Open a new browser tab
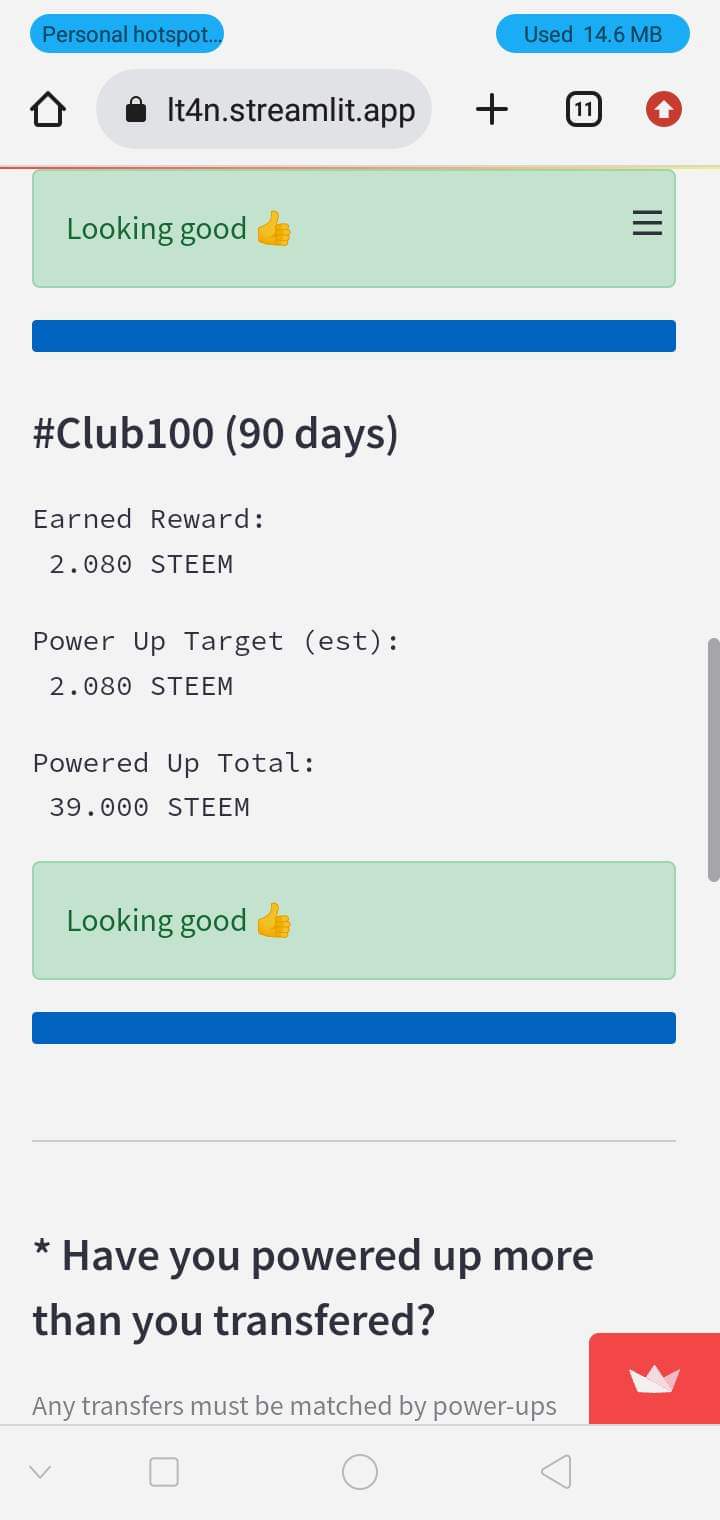Image resolution: width=720 pixels, height=1520 pixels. [x=491, y=110]
